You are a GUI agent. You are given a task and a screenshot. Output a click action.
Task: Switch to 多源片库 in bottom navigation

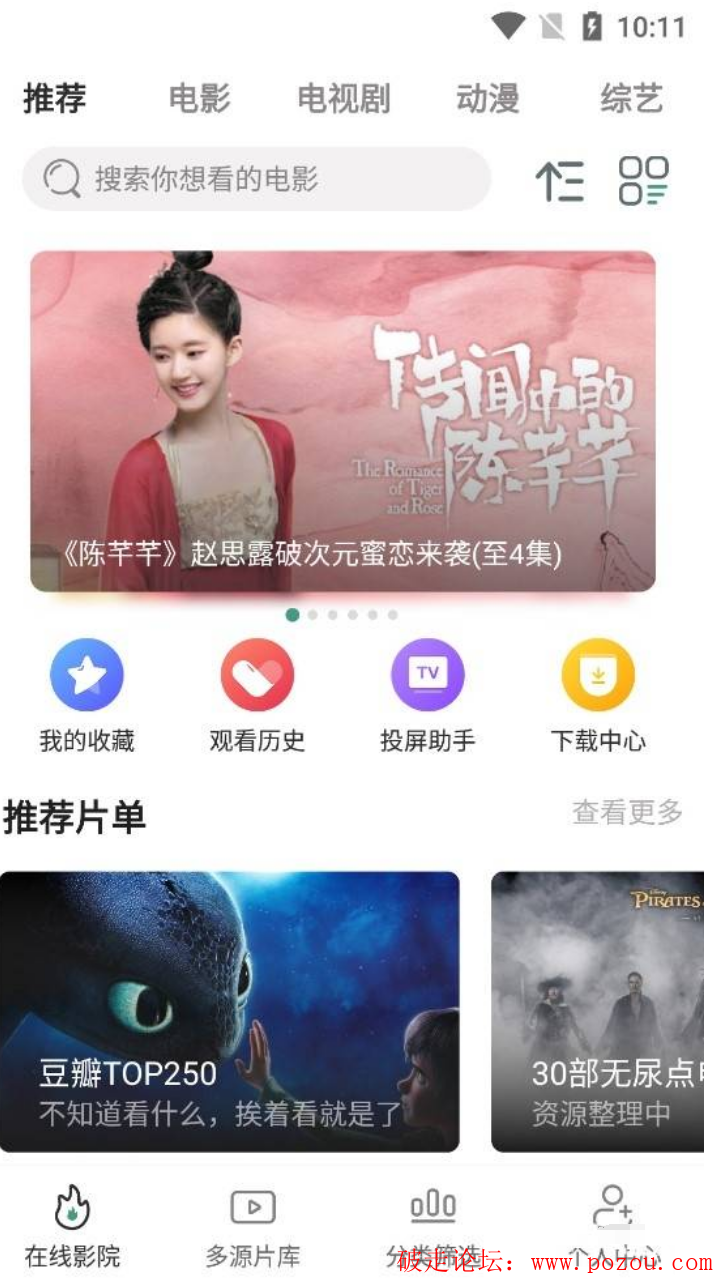(x=253, y=1225)
